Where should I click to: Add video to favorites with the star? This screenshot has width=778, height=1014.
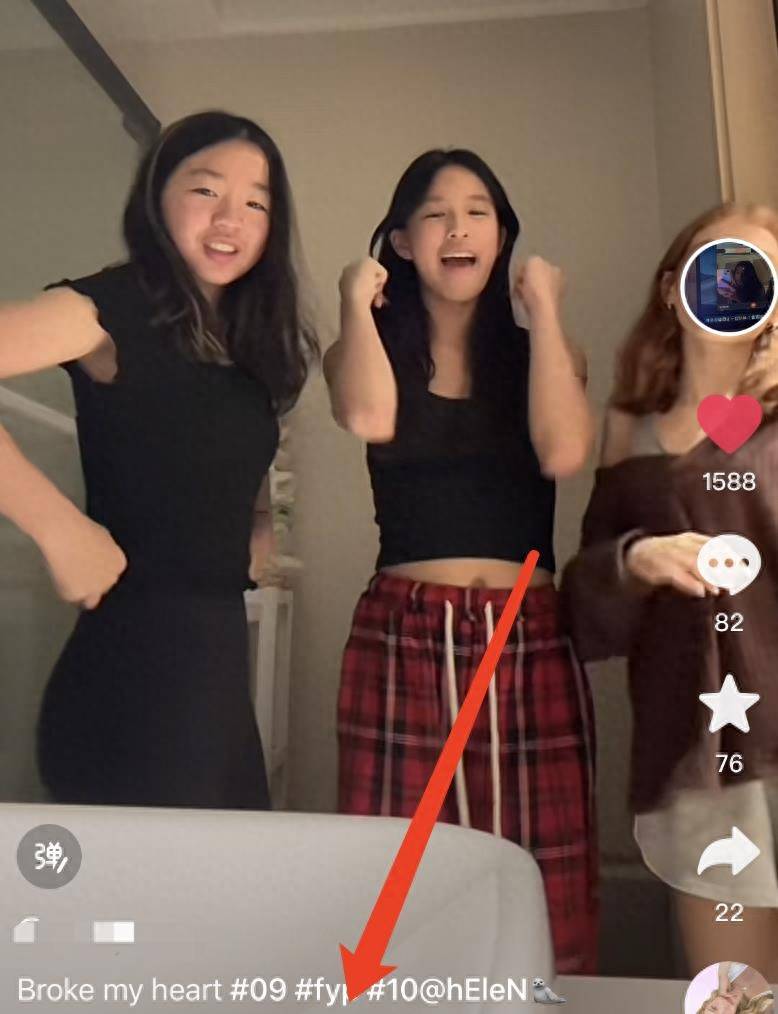click(x=729, y=705)
